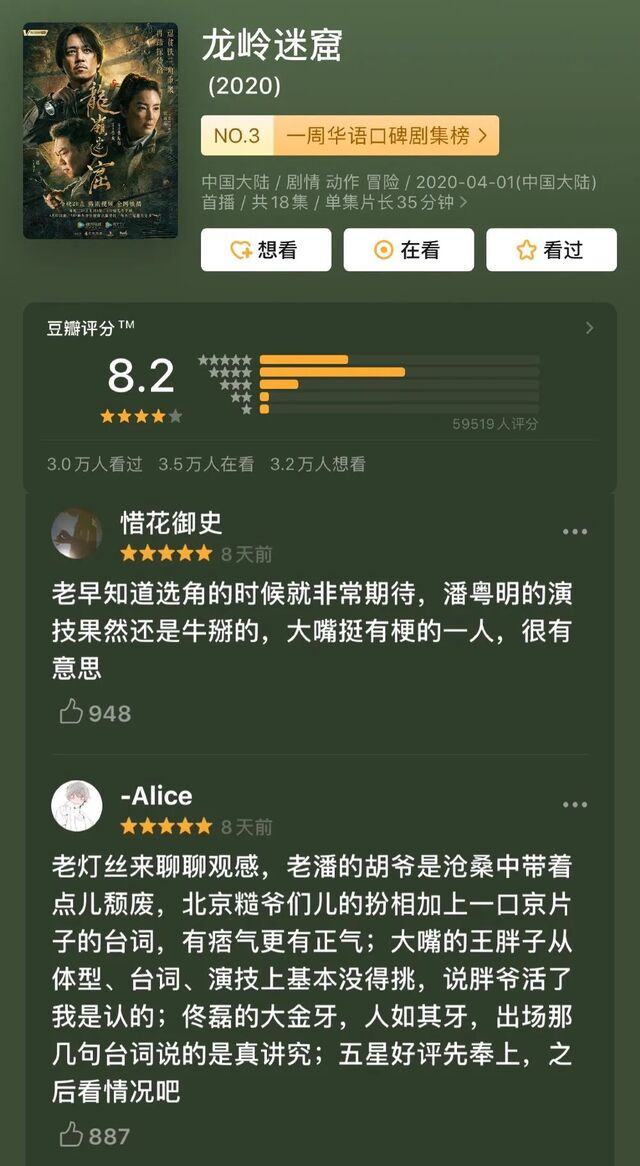The image size is (640, 1166).
Task: Mark the show as 看过
Action: [x=551, y=250]
